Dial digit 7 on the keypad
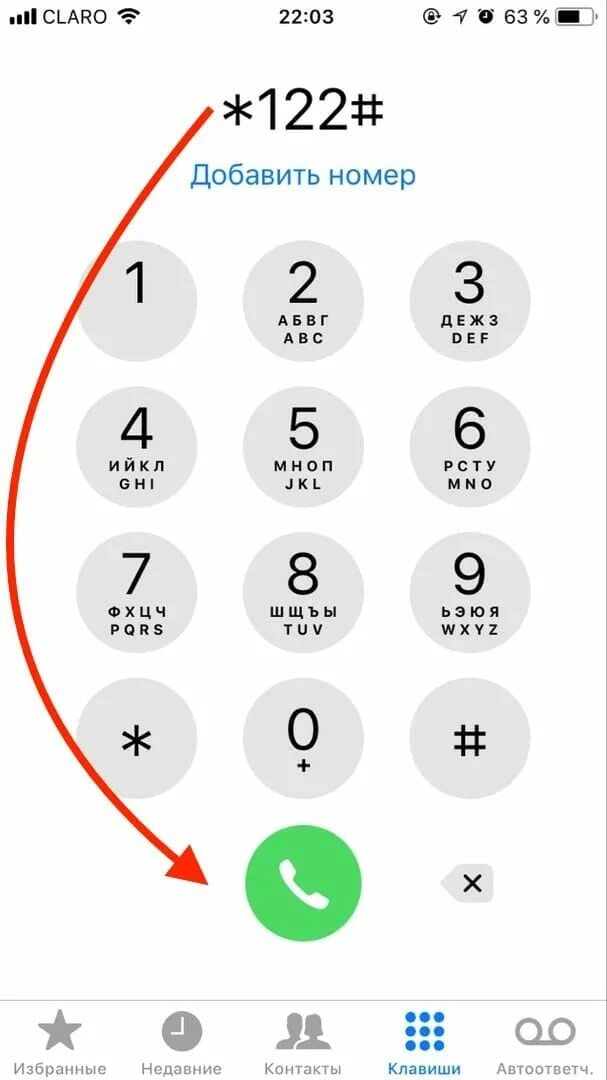The height and width of the screenshot is (1080, 607). (136, 592)
